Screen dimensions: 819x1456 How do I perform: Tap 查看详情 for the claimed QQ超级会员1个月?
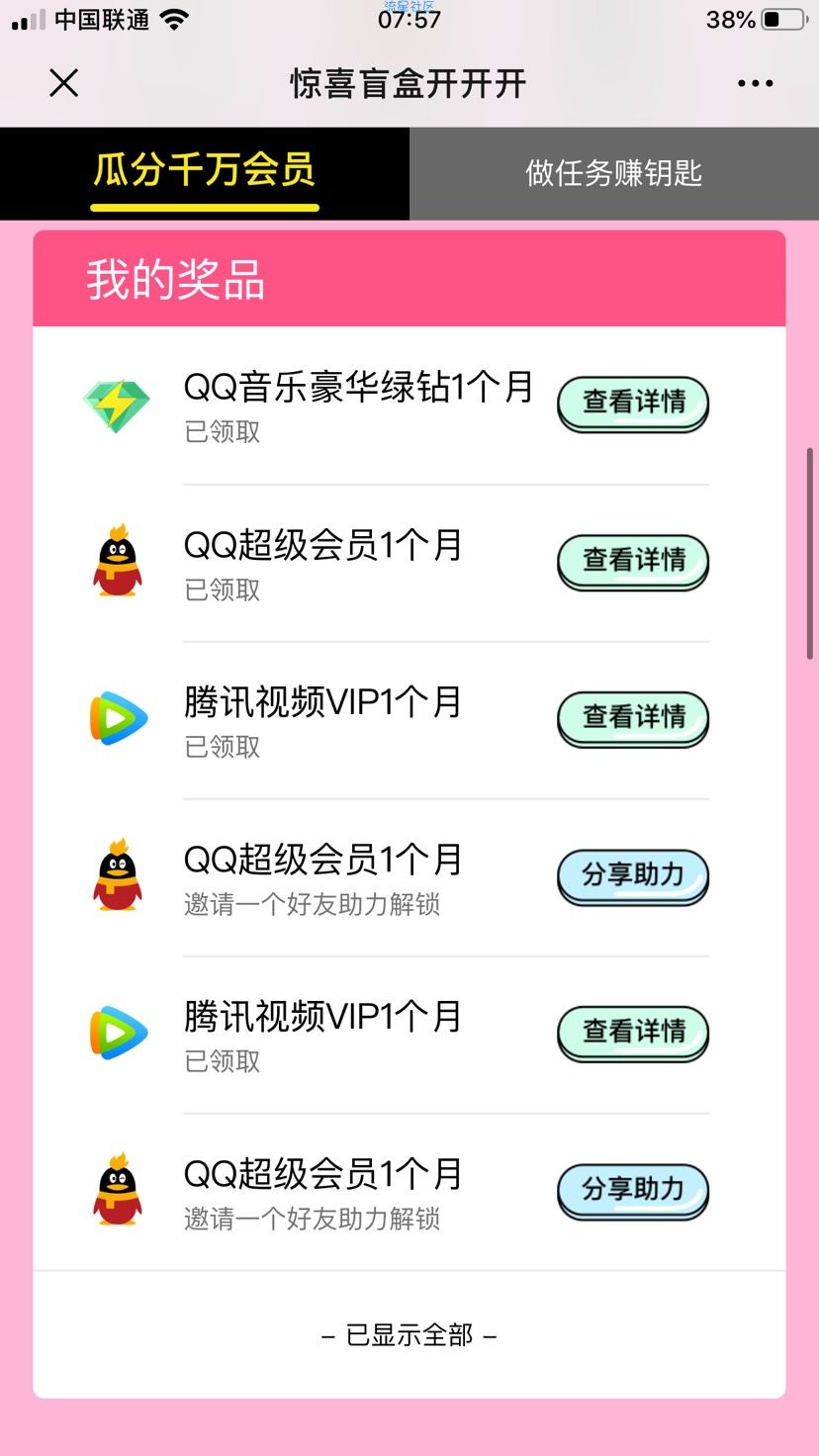[x=633, y=561]
